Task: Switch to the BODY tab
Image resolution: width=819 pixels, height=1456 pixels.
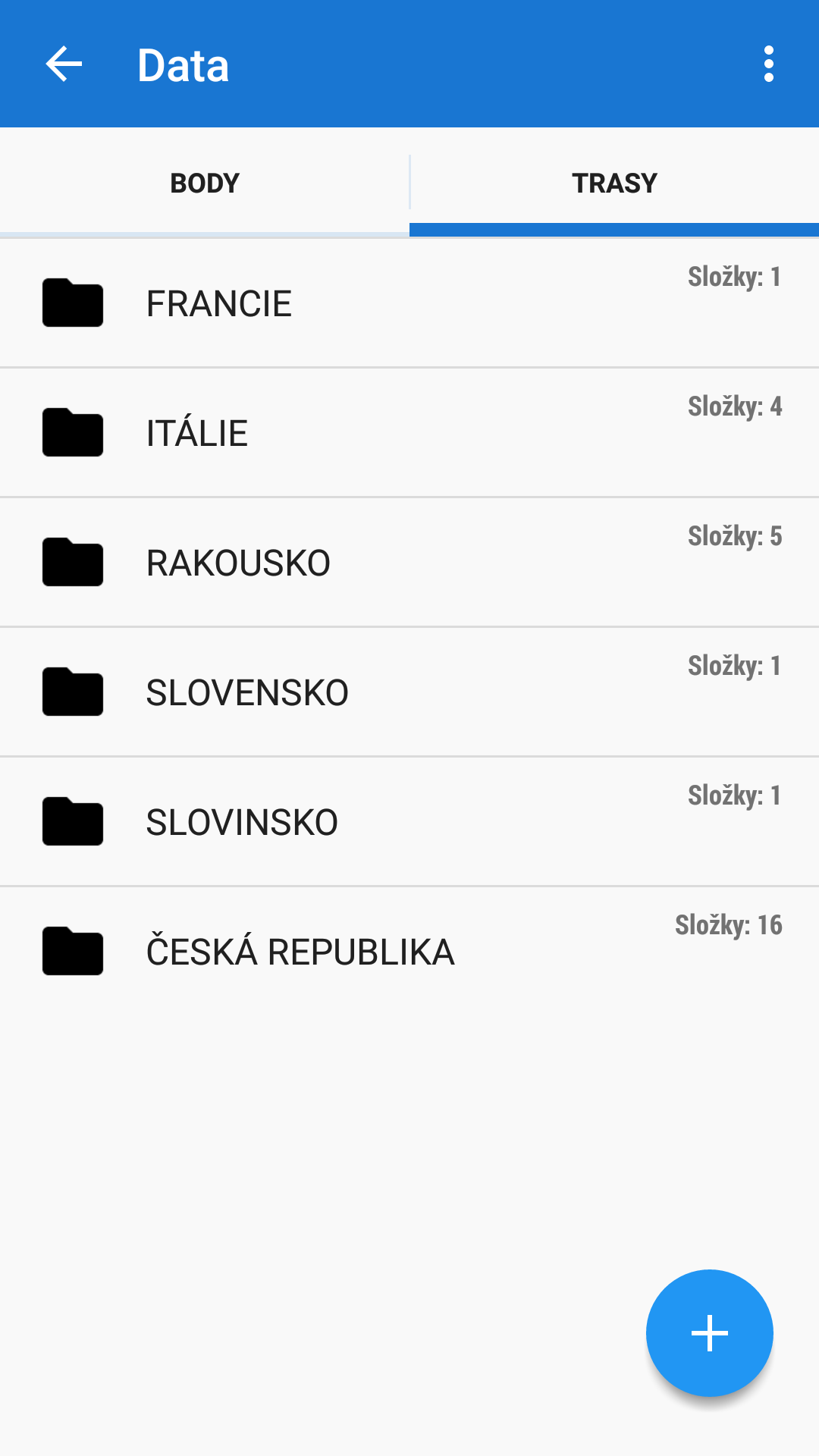Action: coord(205,183)
